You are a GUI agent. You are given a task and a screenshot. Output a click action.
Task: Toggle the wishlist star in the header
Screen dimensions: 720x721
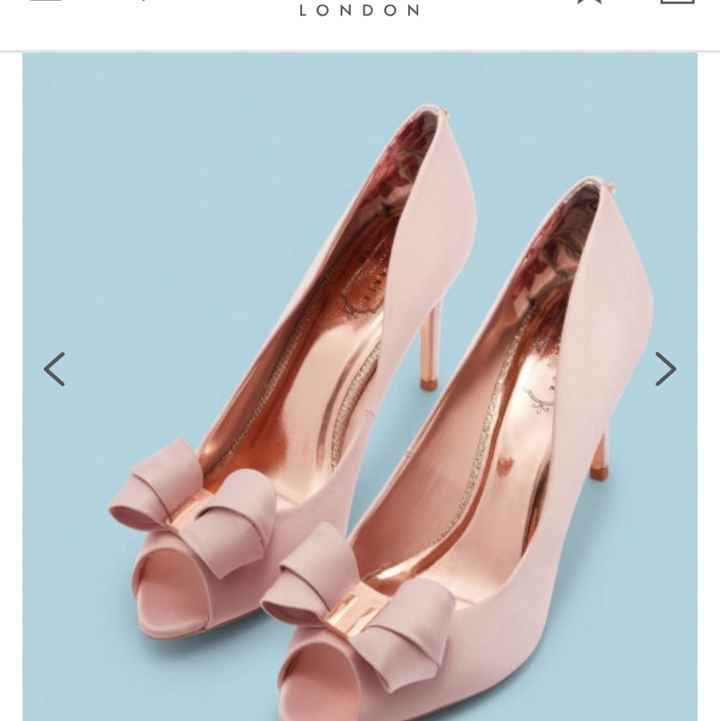coord(588,5)
